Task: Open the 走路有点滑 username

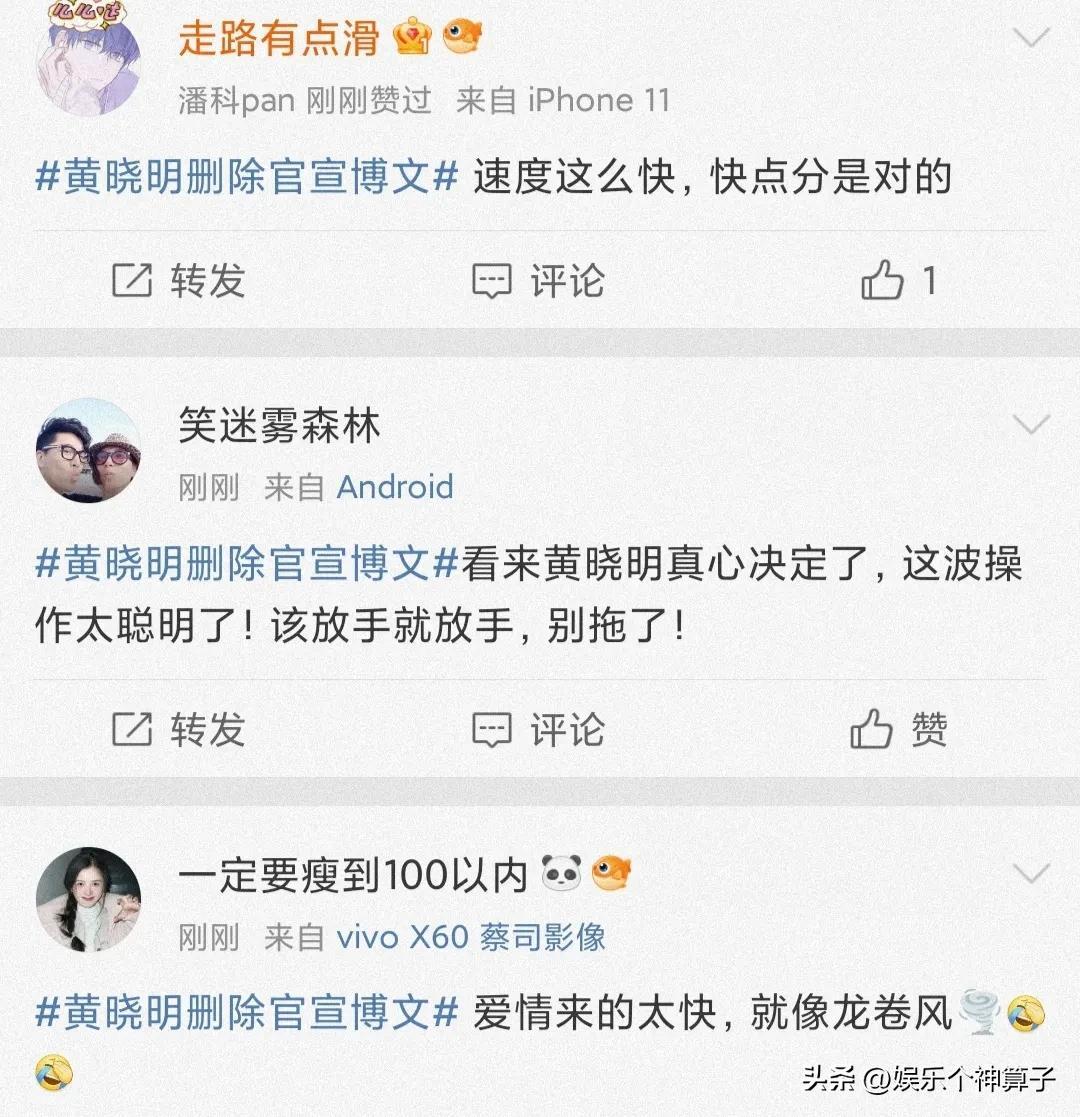Action: point(279,39)
